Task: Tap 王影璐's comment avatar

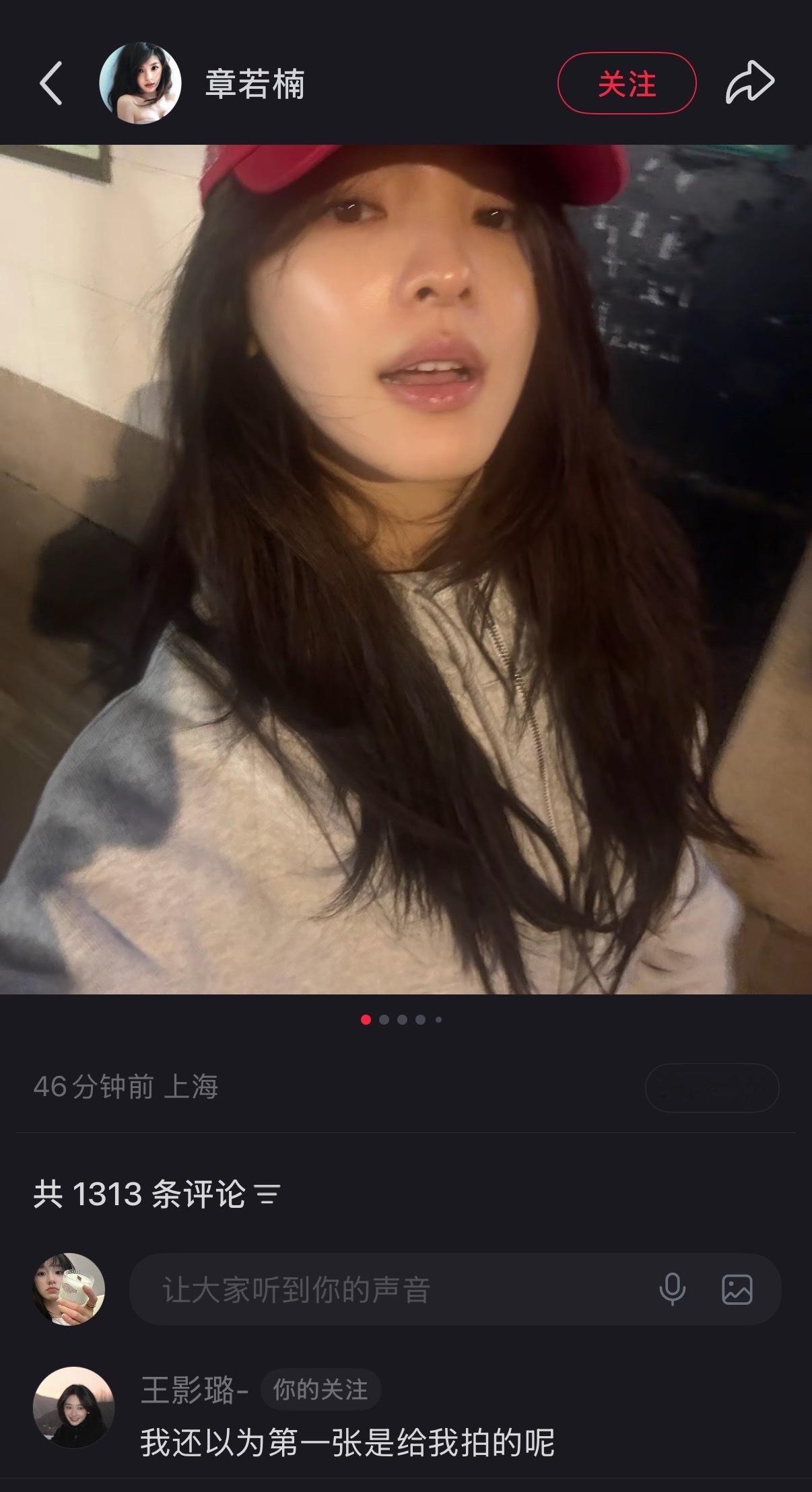Action: [74, 1407]
